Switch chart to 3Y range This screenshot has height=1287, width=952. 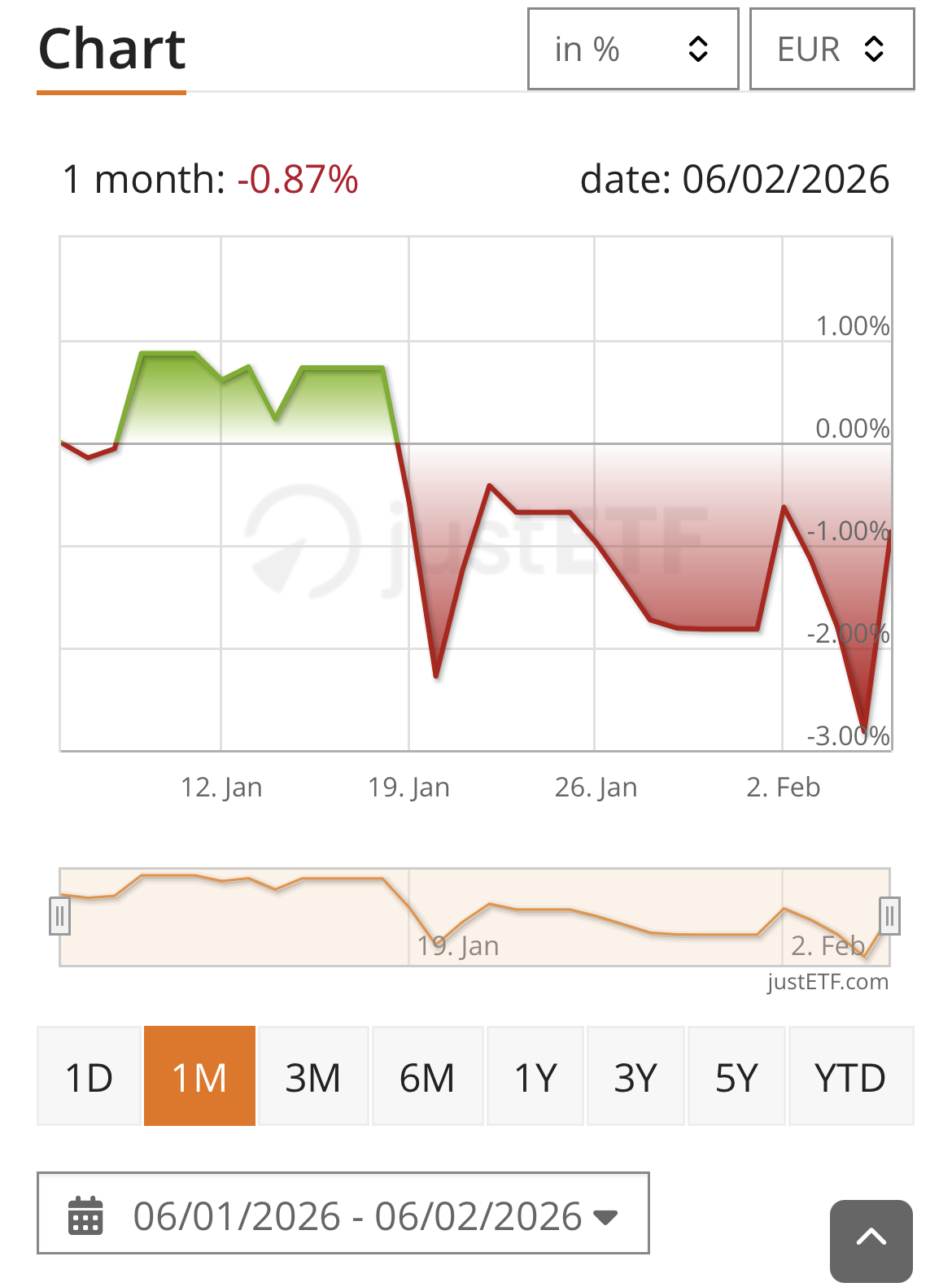[635, 1077]
